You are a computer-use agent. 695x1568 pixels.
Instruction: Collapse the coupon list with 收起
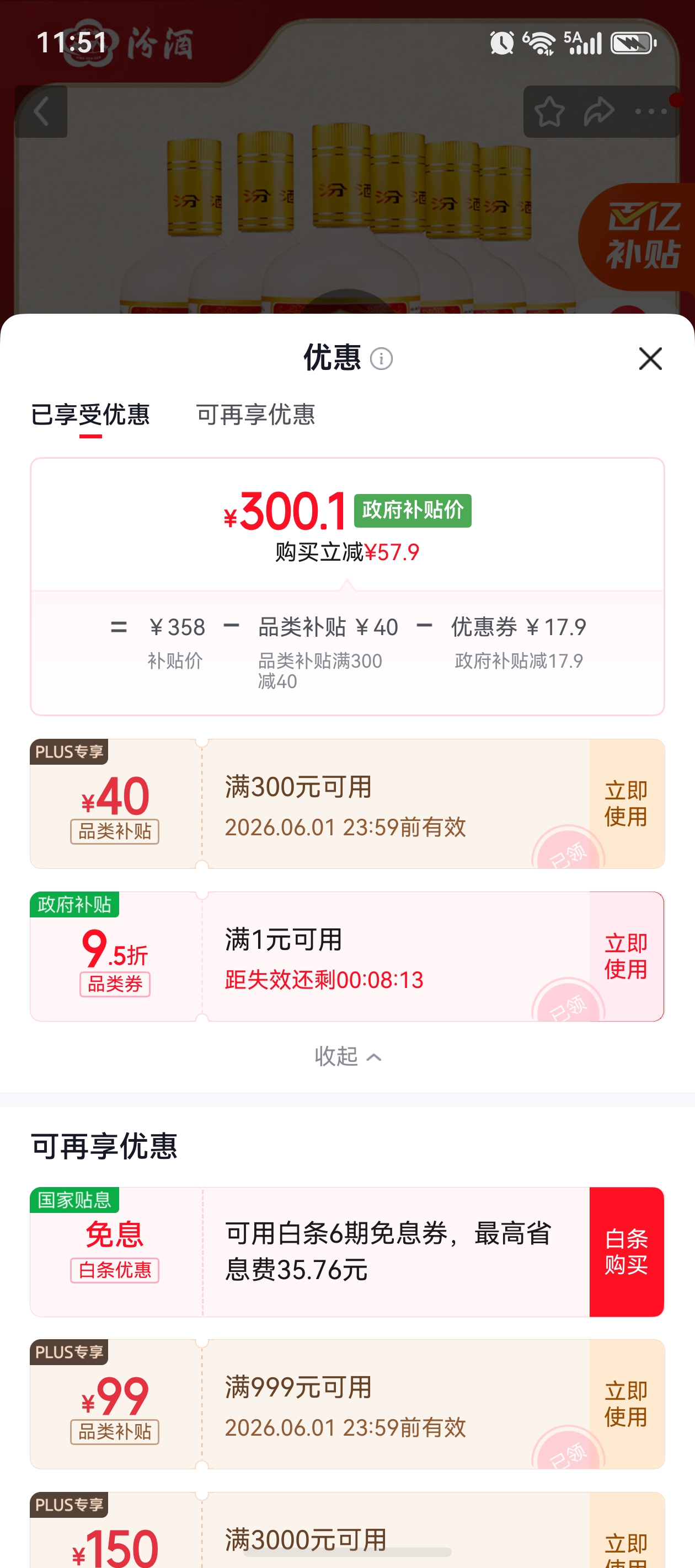[348, 1056]
